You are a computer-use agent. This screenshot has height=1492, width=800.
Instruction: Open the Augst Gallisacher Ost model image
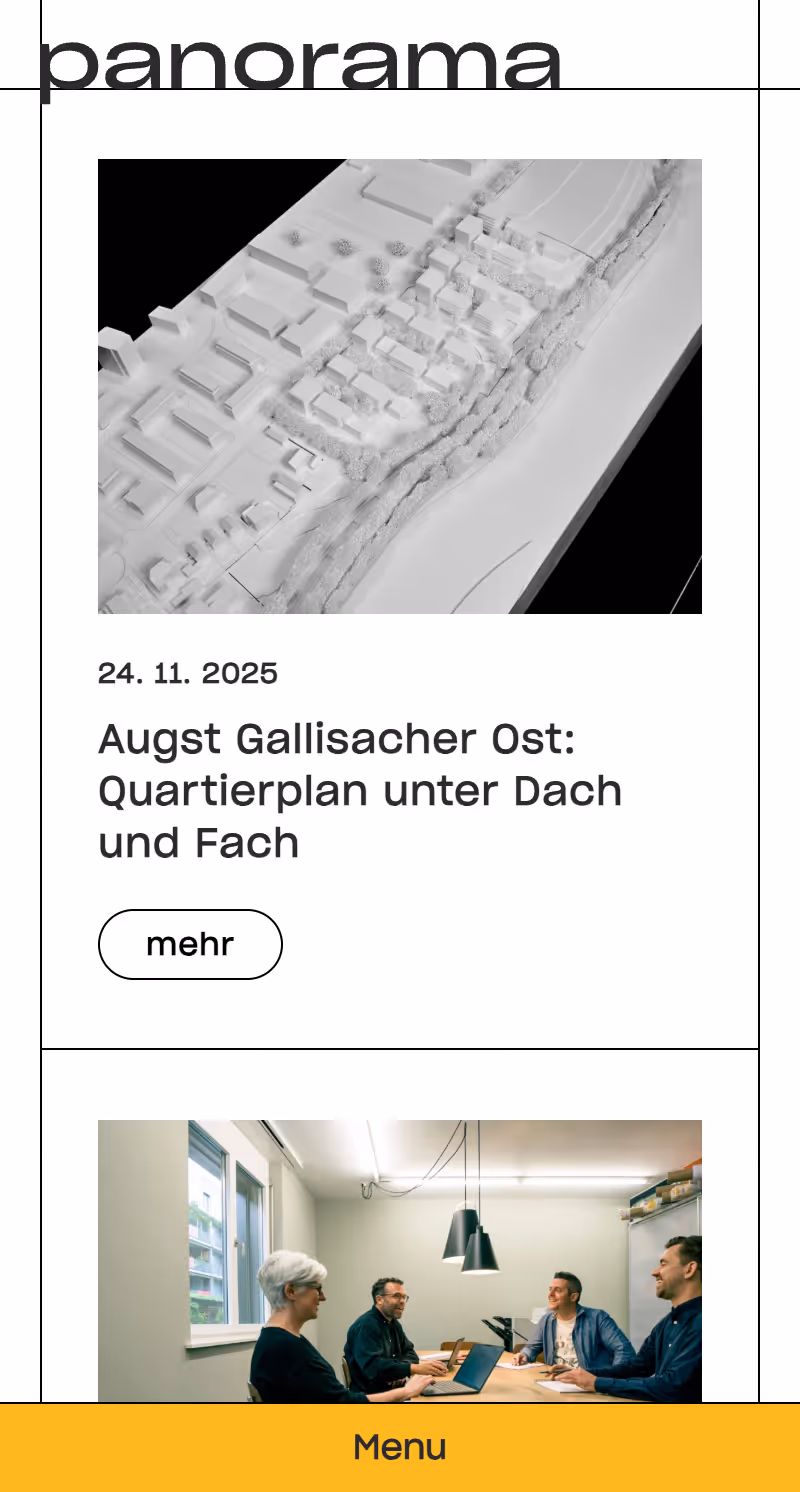pyautogui.click(x=400, y=386)
